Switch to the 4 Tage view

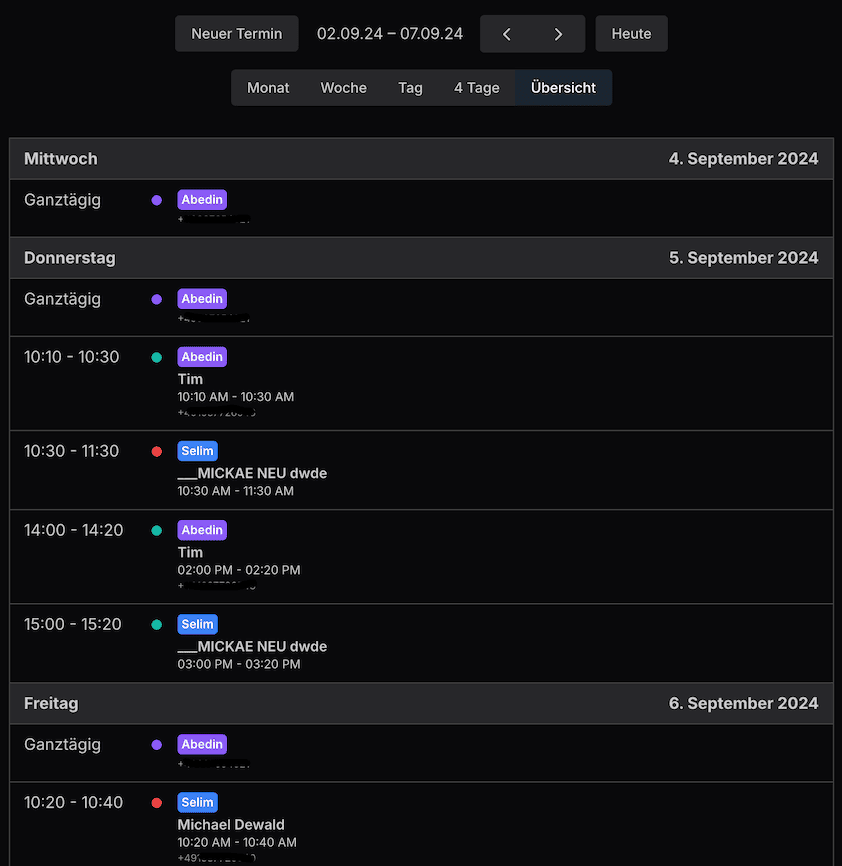pyautogui.click(x=476, y=88)
